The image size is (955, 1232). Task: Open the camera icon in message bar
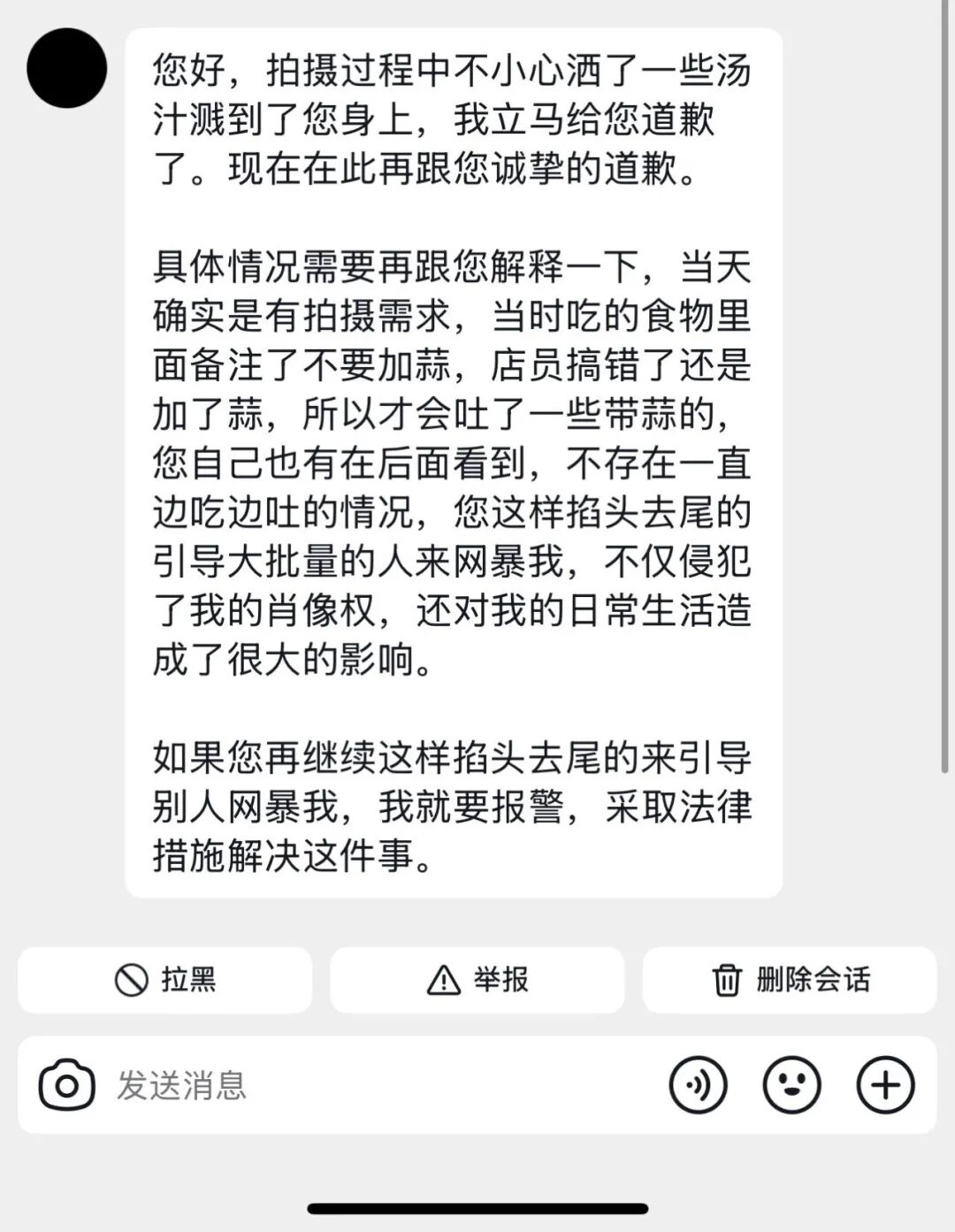tap(66, 1085)
